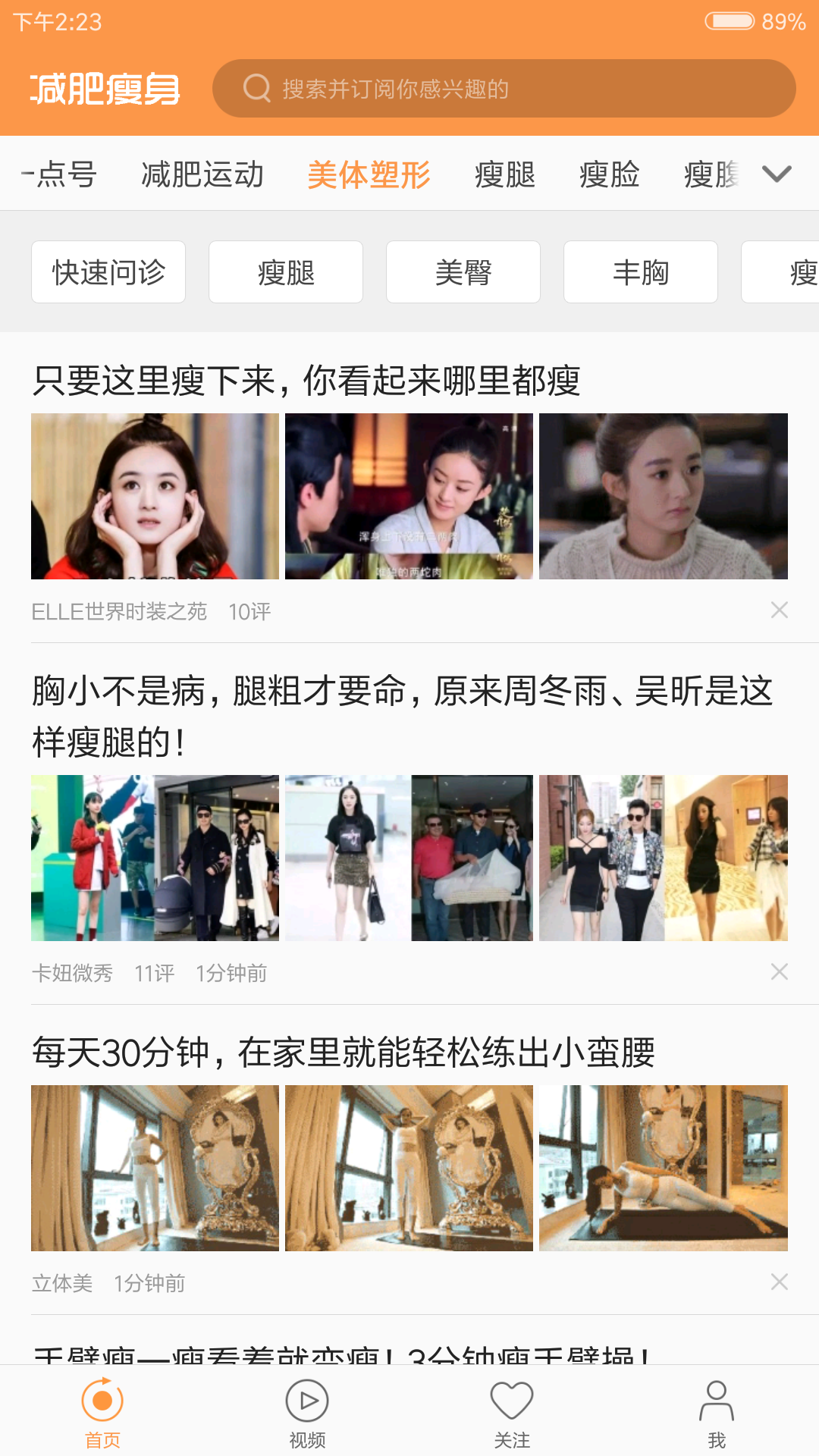Switch to the 美体塑形 tab
Image resolution: width=819 pixels, height=1456 pixels.
pos(369,174)
